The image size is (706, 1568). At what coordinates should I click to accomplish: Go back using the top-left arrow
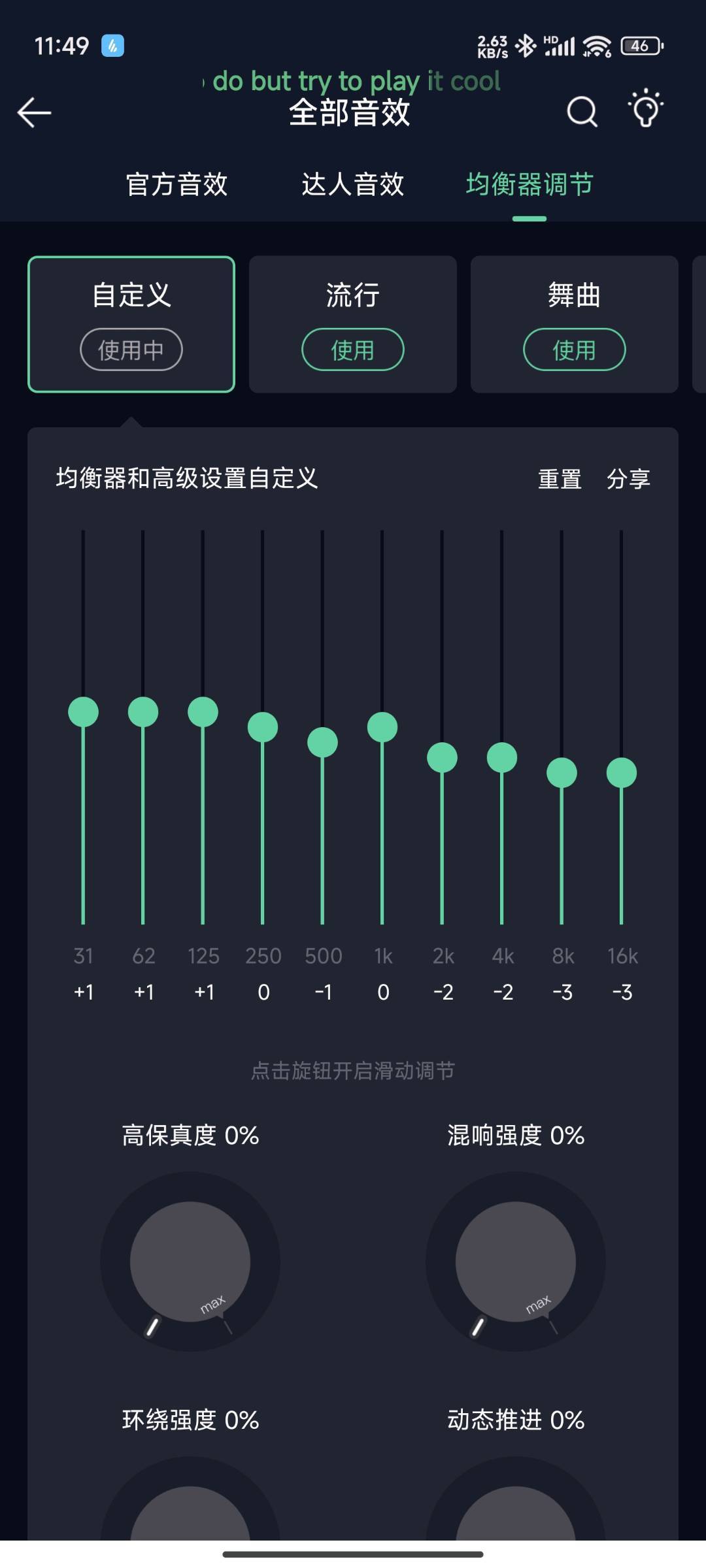34,112
